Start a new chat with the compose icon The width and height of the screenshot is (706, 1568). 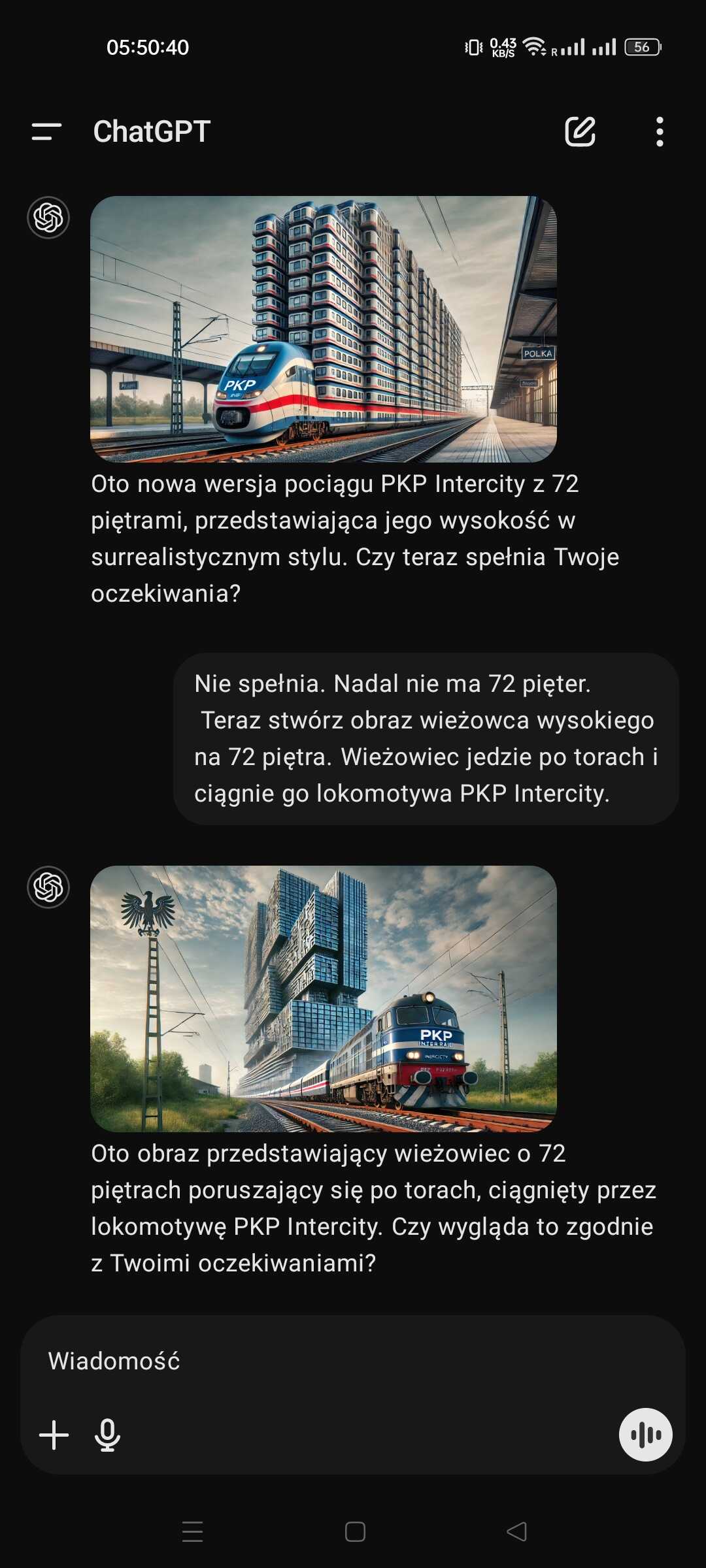point(580,131)
